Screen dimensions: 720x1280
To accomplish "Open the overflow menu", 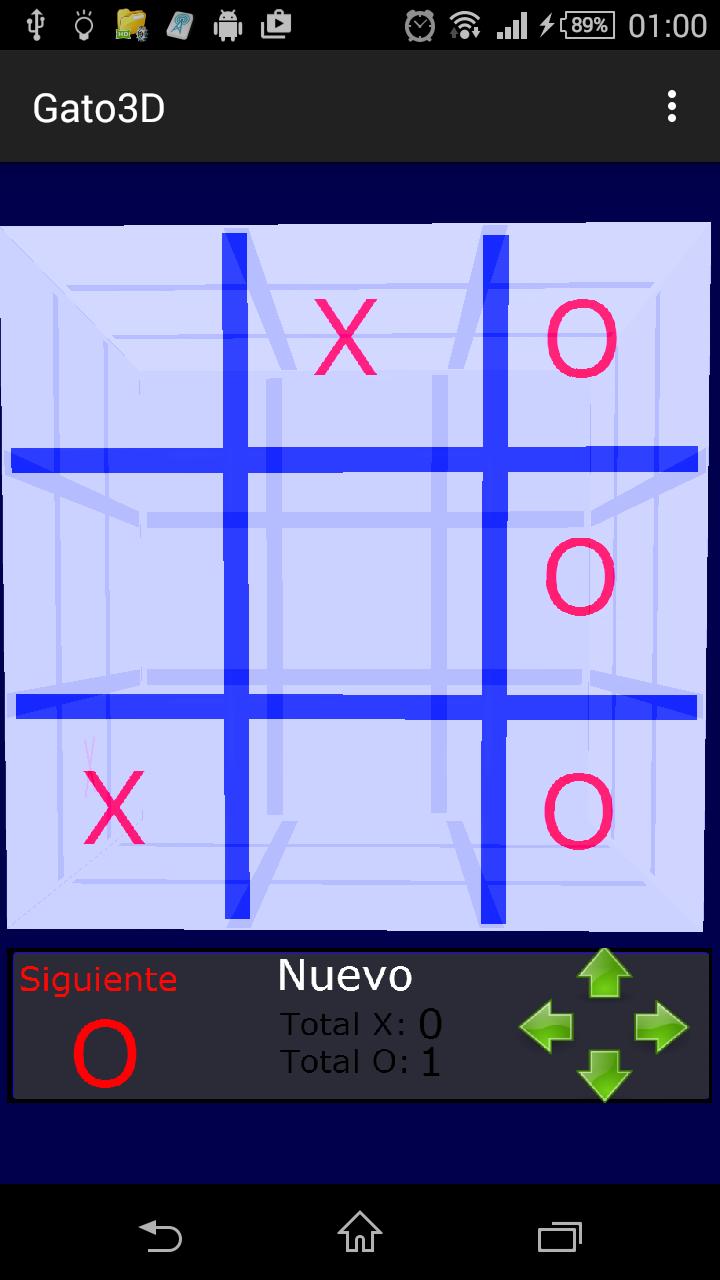I will [x=671, y=106].
